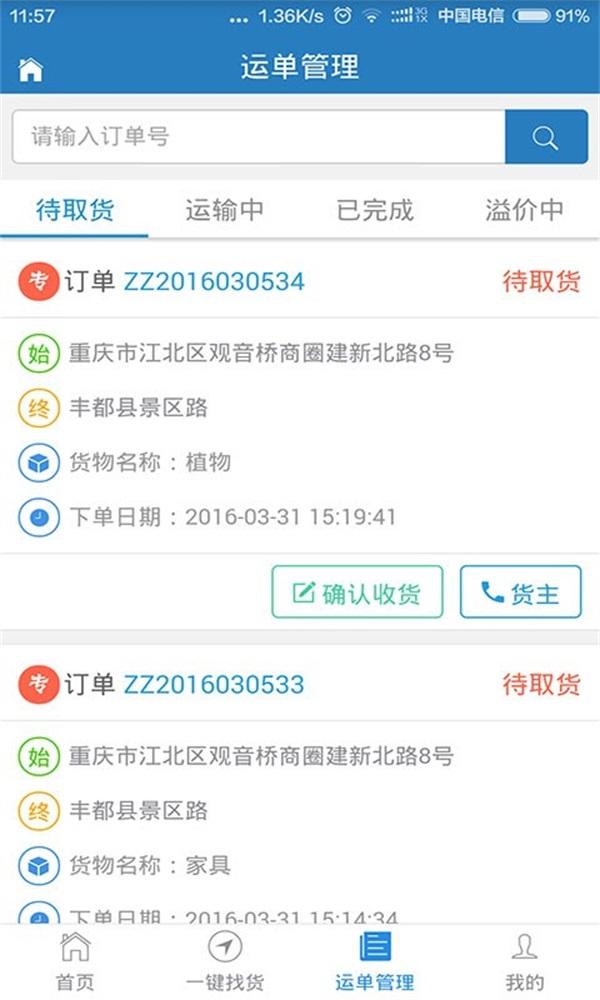Open the 我的 profile tab

[x=524, y=962]
